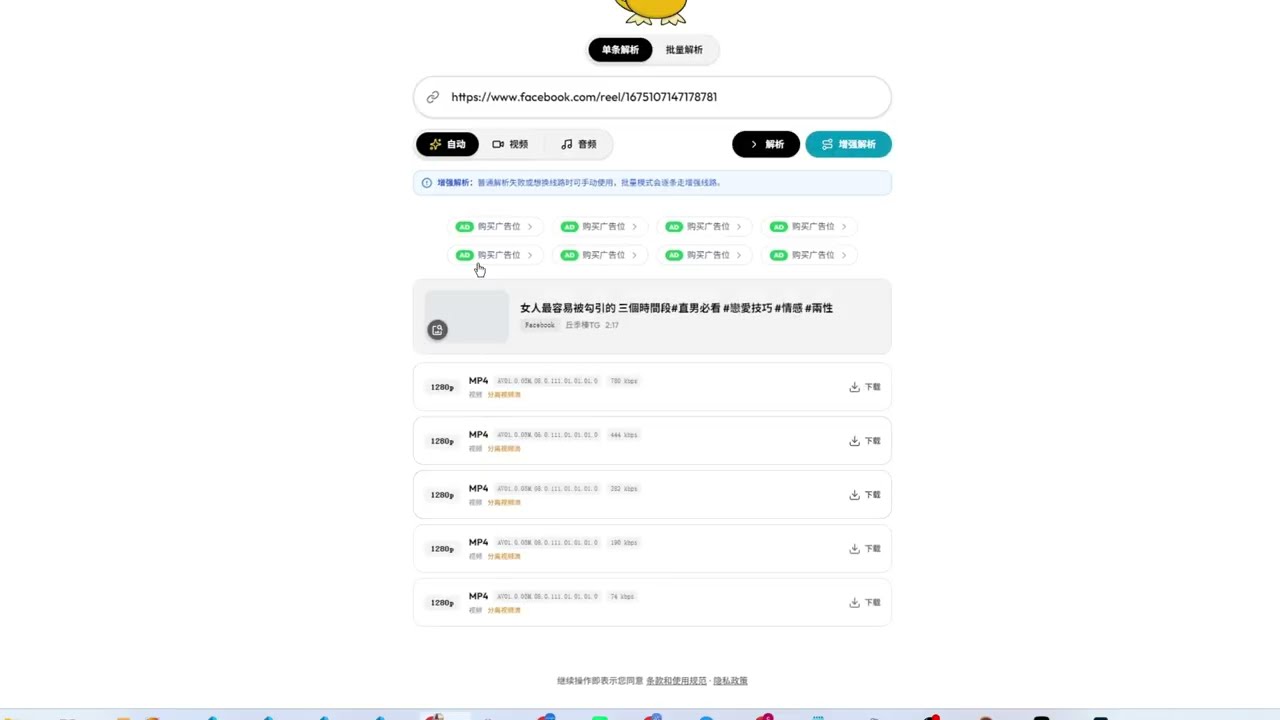Image resolution: width=1280 pixels, height=720 pixels.
Task: Download the 780 kbps MP4
Action: [865, 387]
